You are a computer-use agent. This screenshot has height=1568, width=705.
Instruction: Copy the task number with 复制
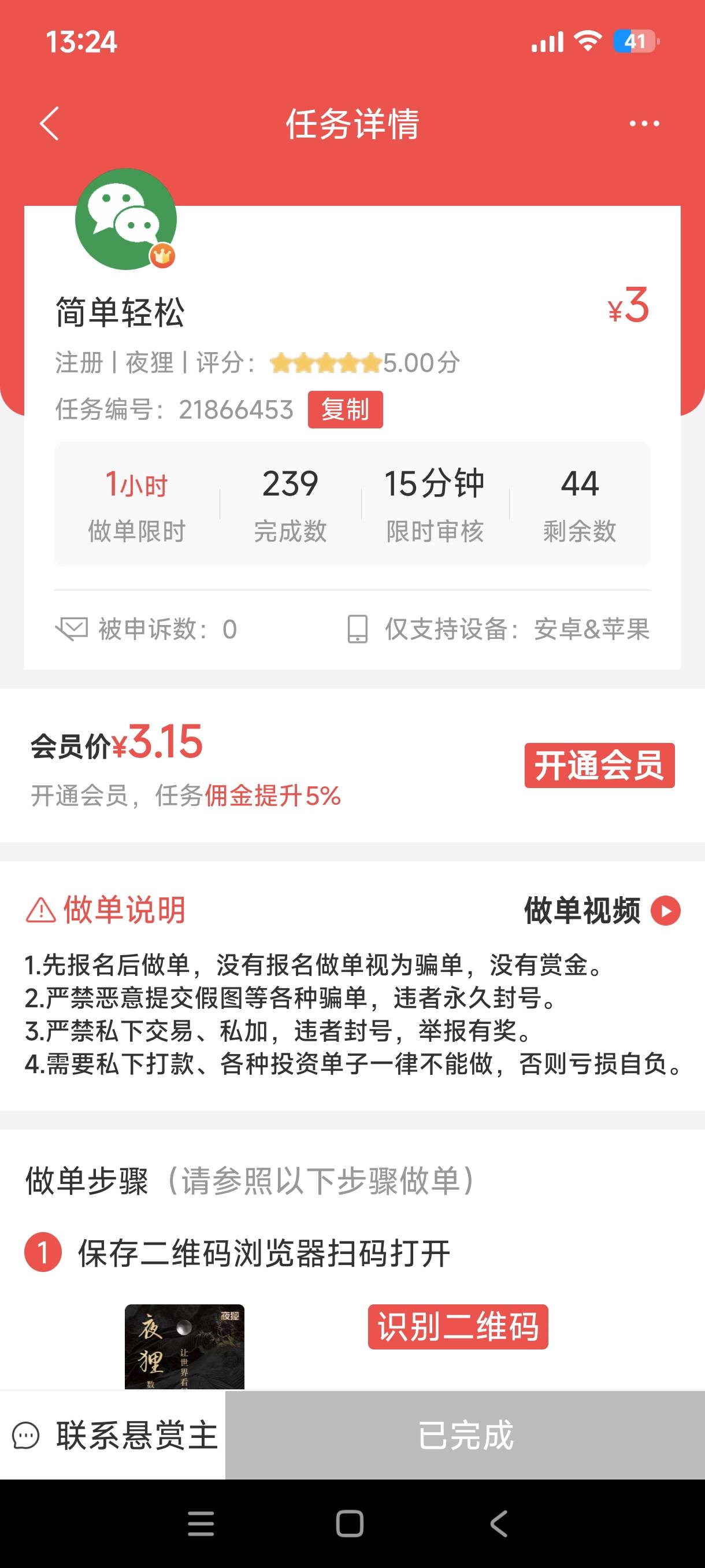point(345,410)
